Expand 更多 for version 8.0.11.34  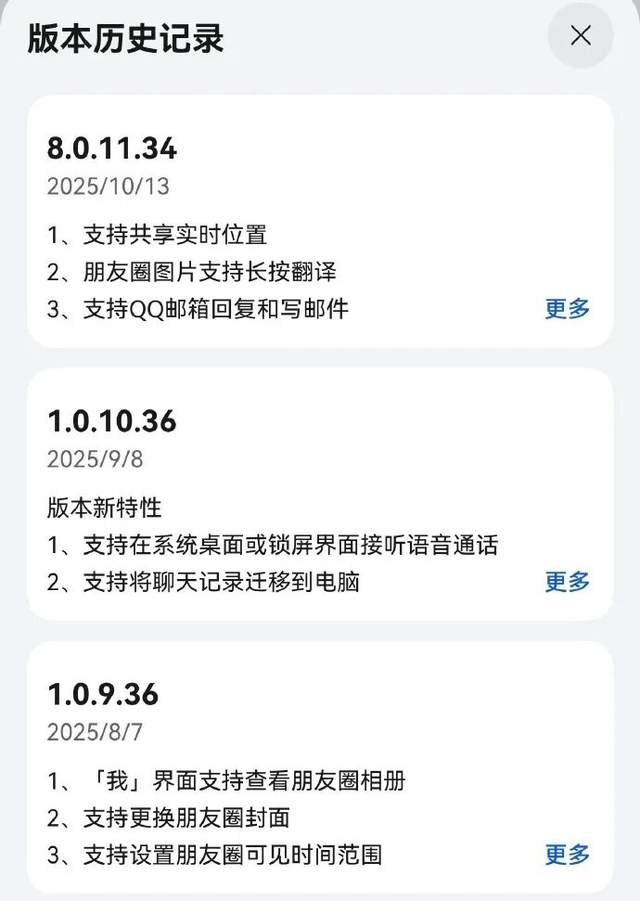(567, 308)
